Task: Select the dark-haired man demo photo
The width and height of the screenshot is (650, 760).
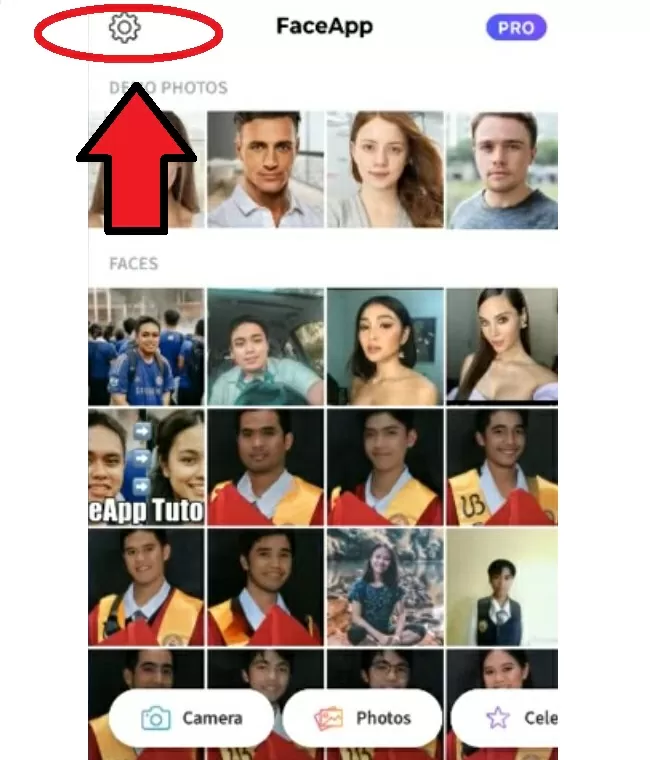Action: click(265, 168)
